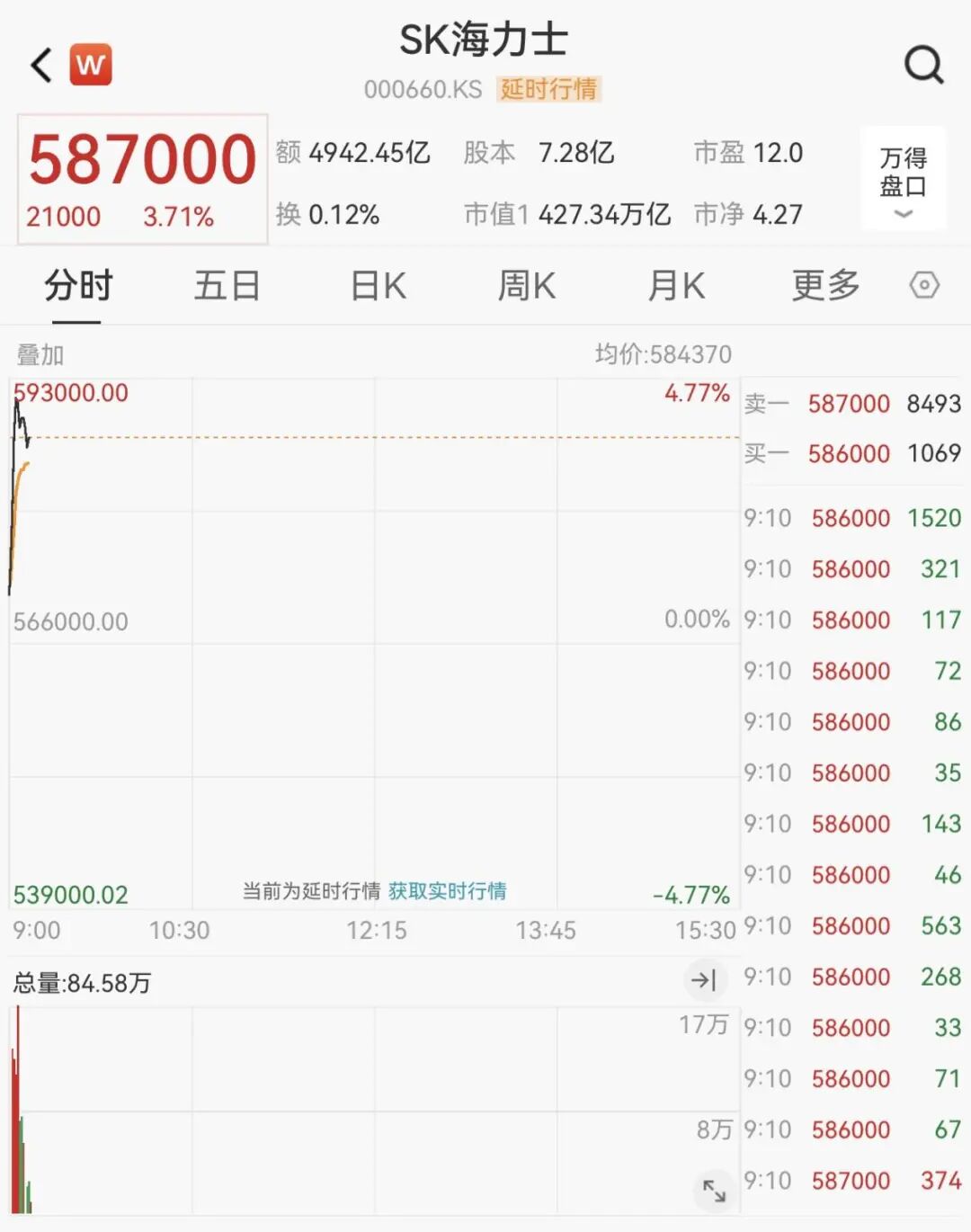Tap the 叠加 overlay option
Viewport: 971px width, 1232px height.
click(x=40, y=355)
